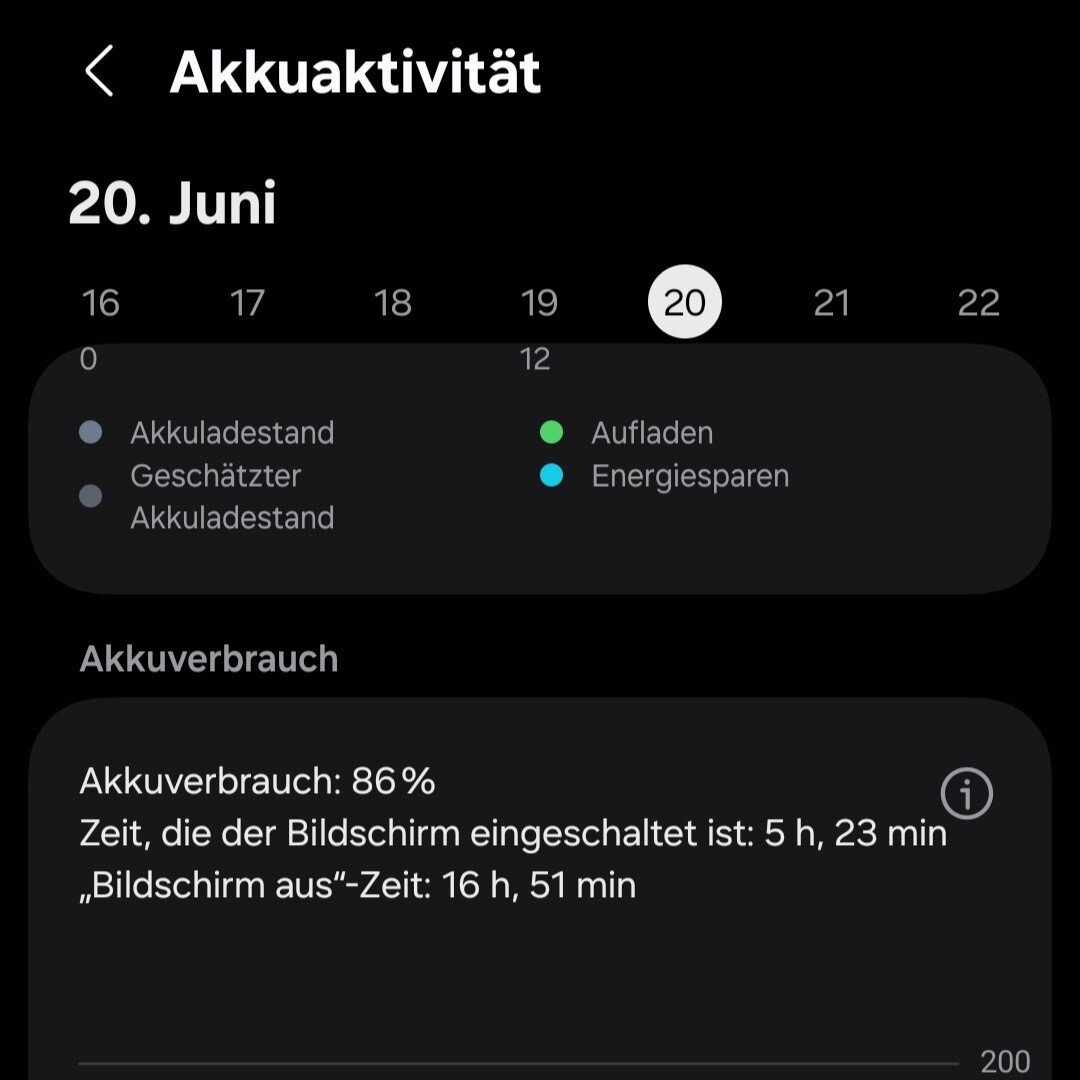Go back from Akkuaktivität

tap(99, 73)
